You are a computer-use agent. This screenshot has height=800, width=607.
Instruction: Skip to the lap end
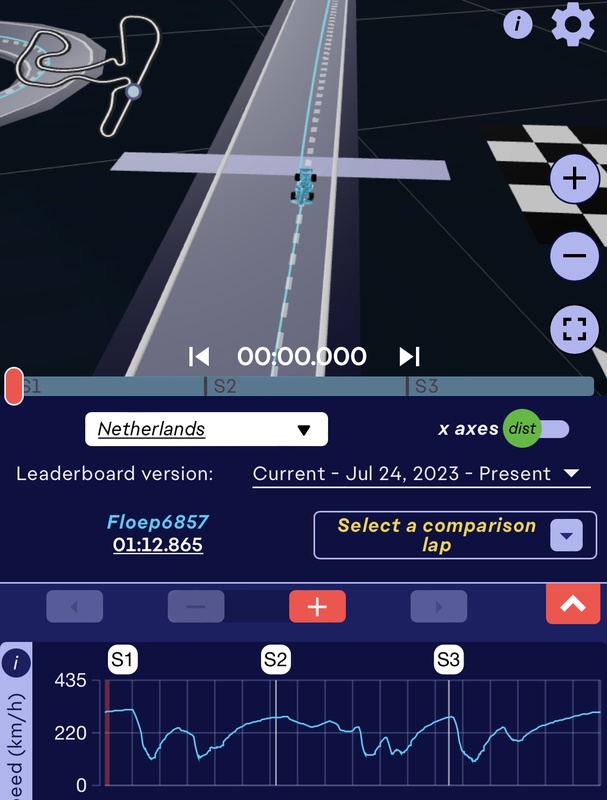pyautogui.click(x=409, y=356)
